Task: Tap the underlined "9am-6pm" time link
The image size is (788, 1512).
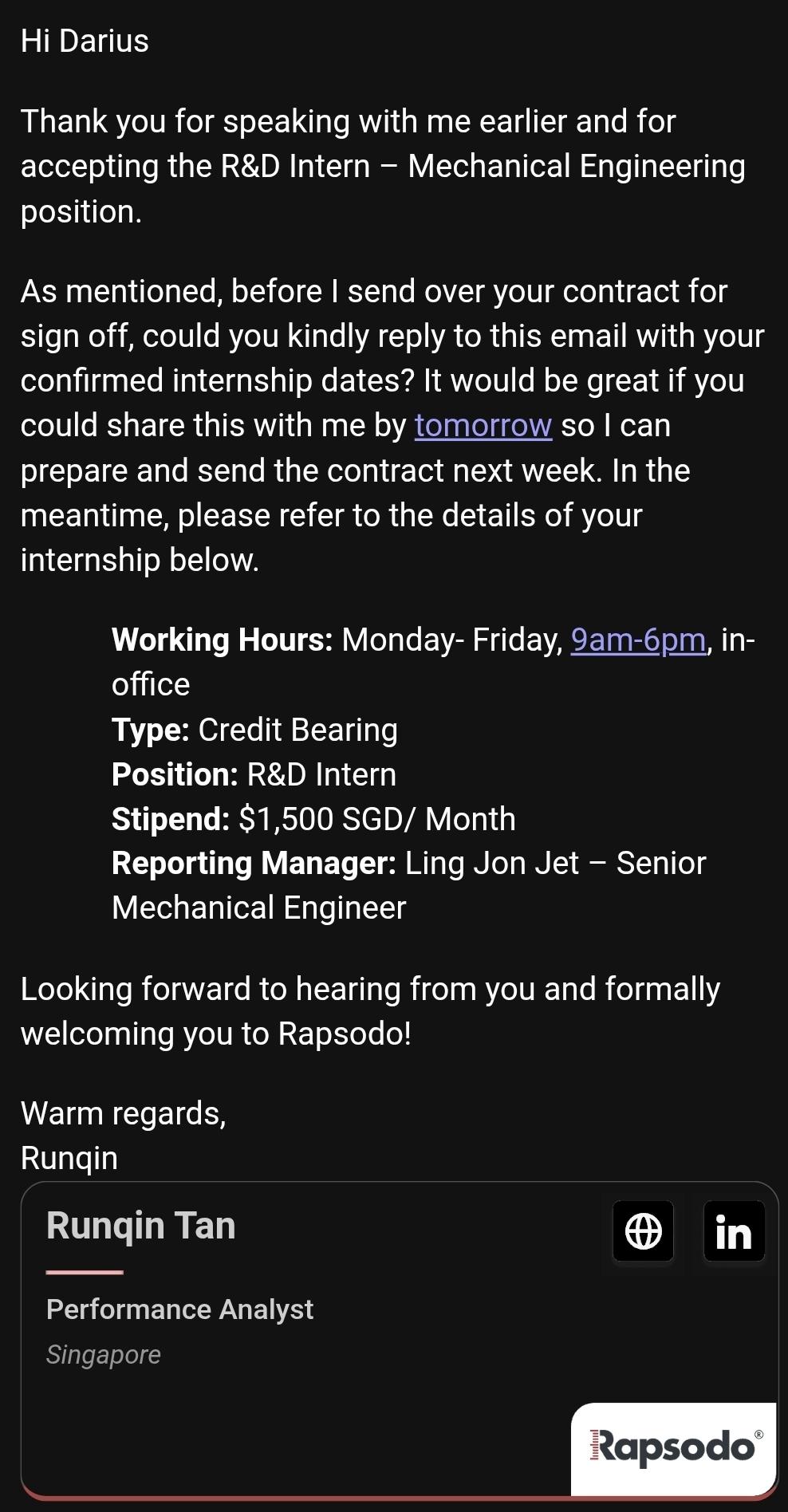Action: pos(638,640)
